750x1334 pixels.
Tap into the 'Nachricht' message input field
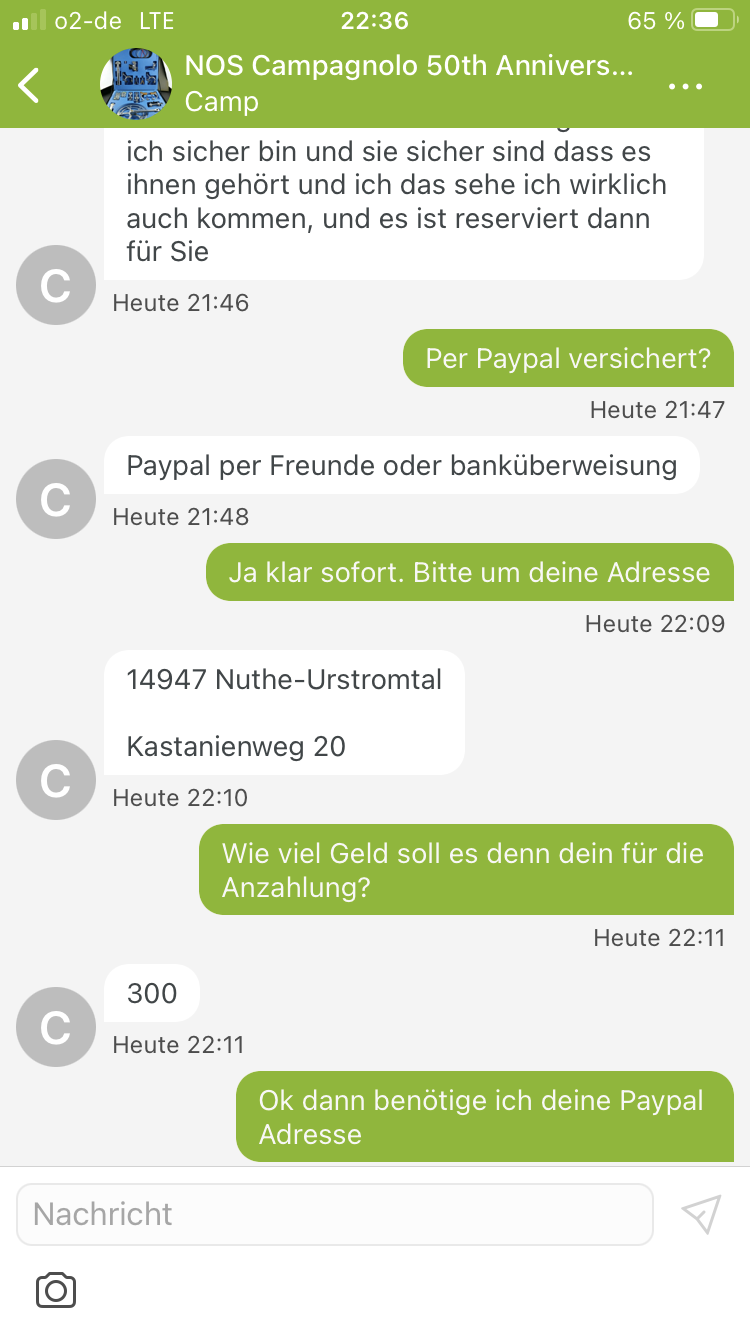(x=334, y=1213)
